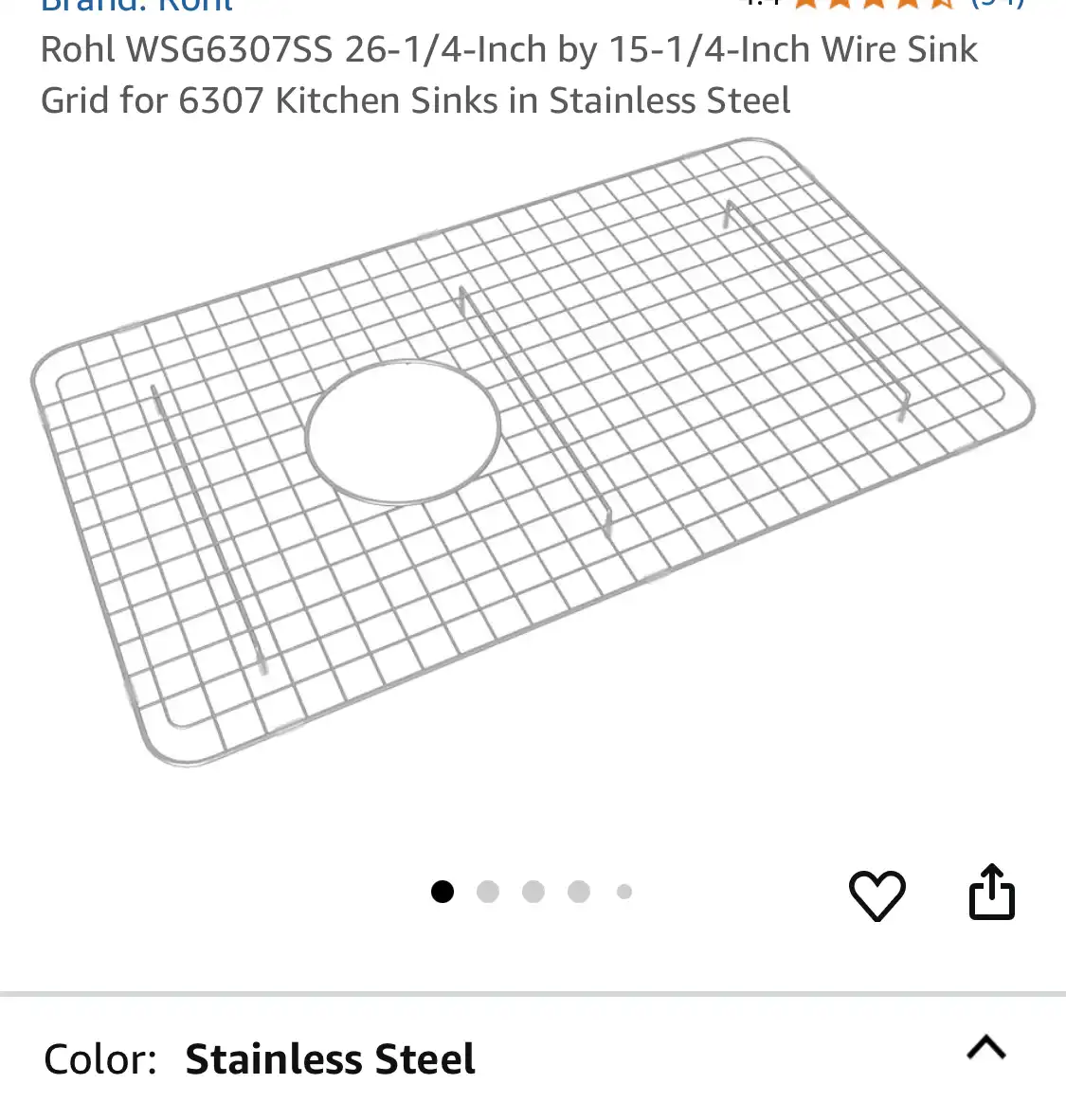Open the sink grid product image
Viewport: 1066px width, 1120px height.
click(533, 453)
